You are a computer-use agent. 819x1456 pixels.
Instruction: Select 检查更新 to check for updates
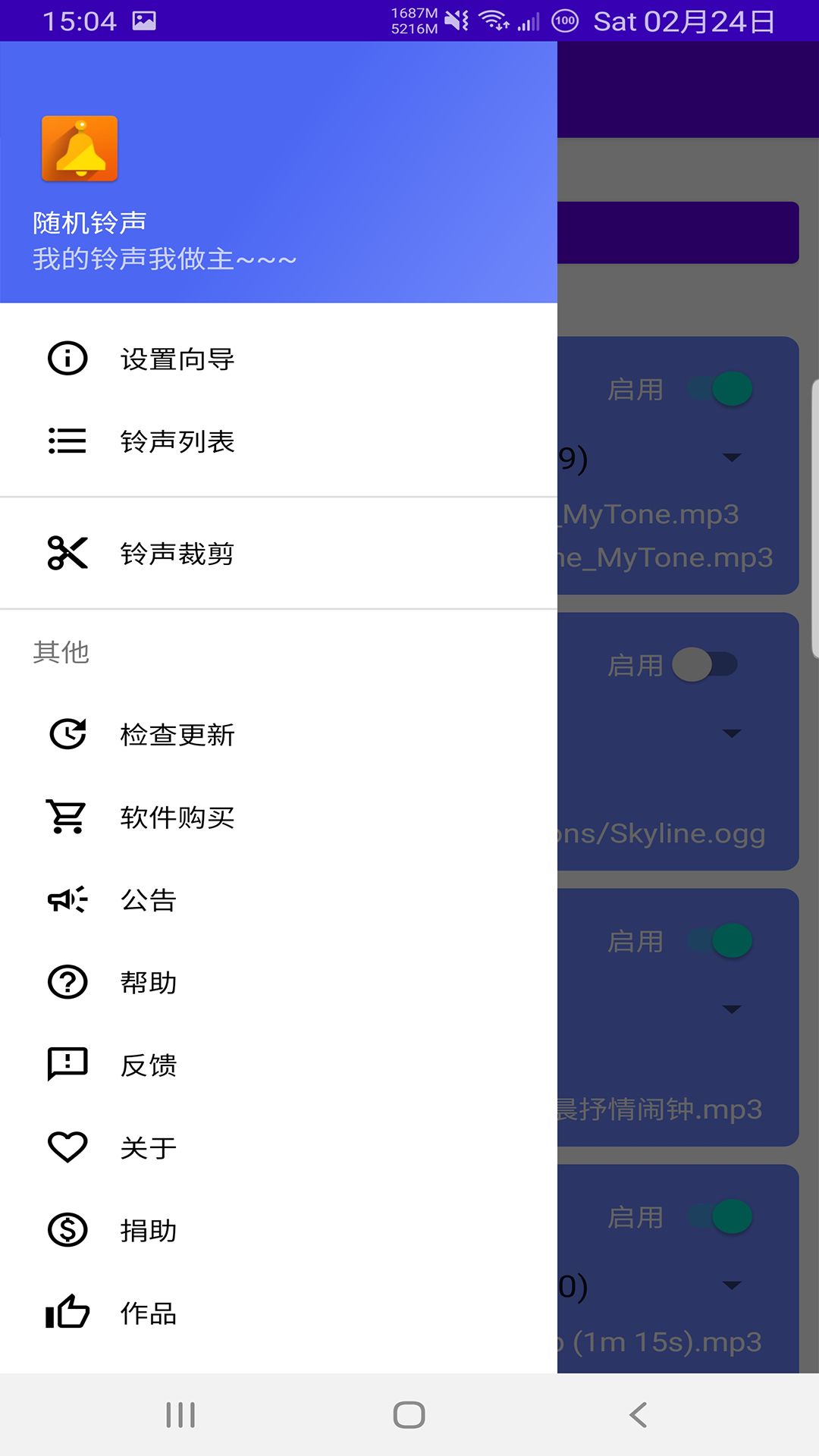click(177, 735)
